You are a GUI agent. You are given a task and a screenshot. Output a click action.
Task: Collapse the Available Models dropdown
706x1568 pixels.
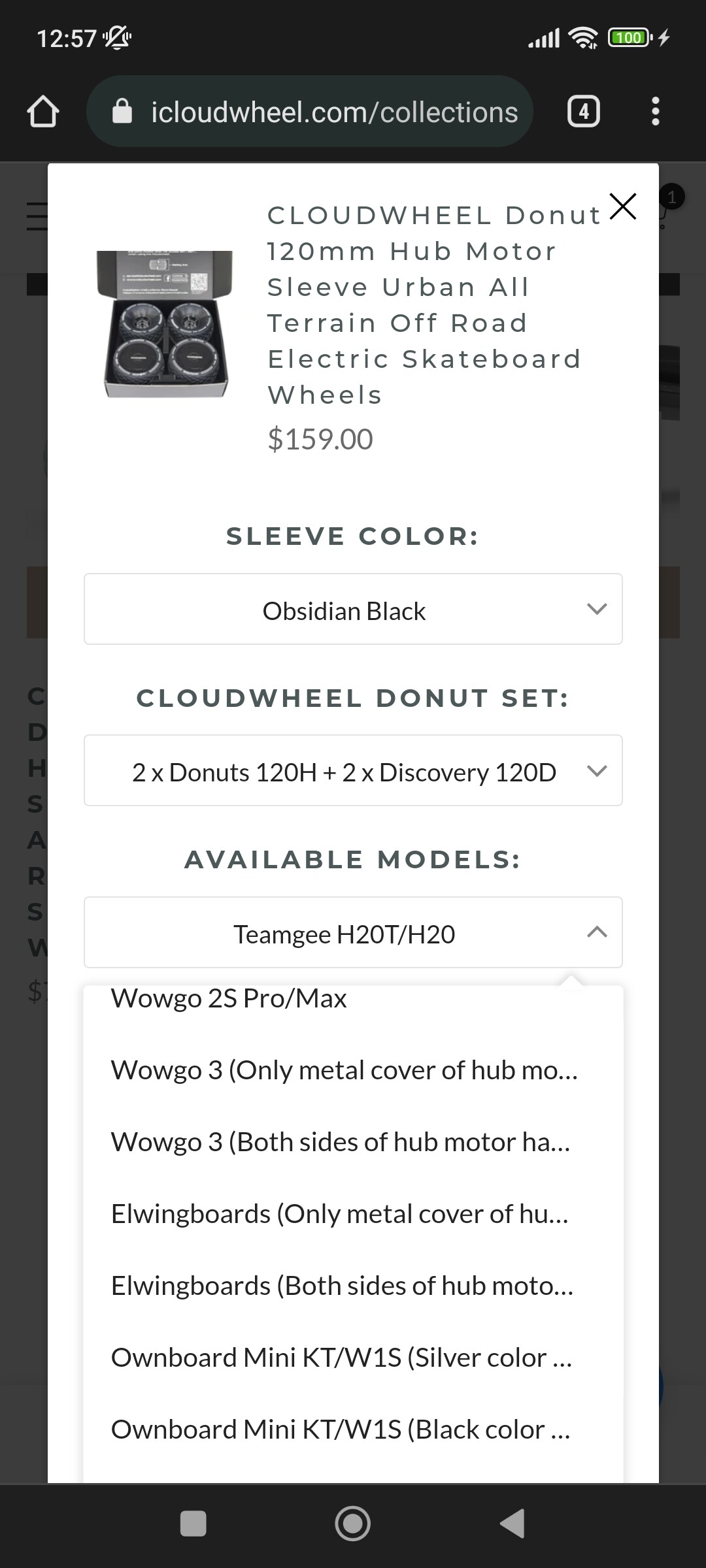click(x=353, y=932)
